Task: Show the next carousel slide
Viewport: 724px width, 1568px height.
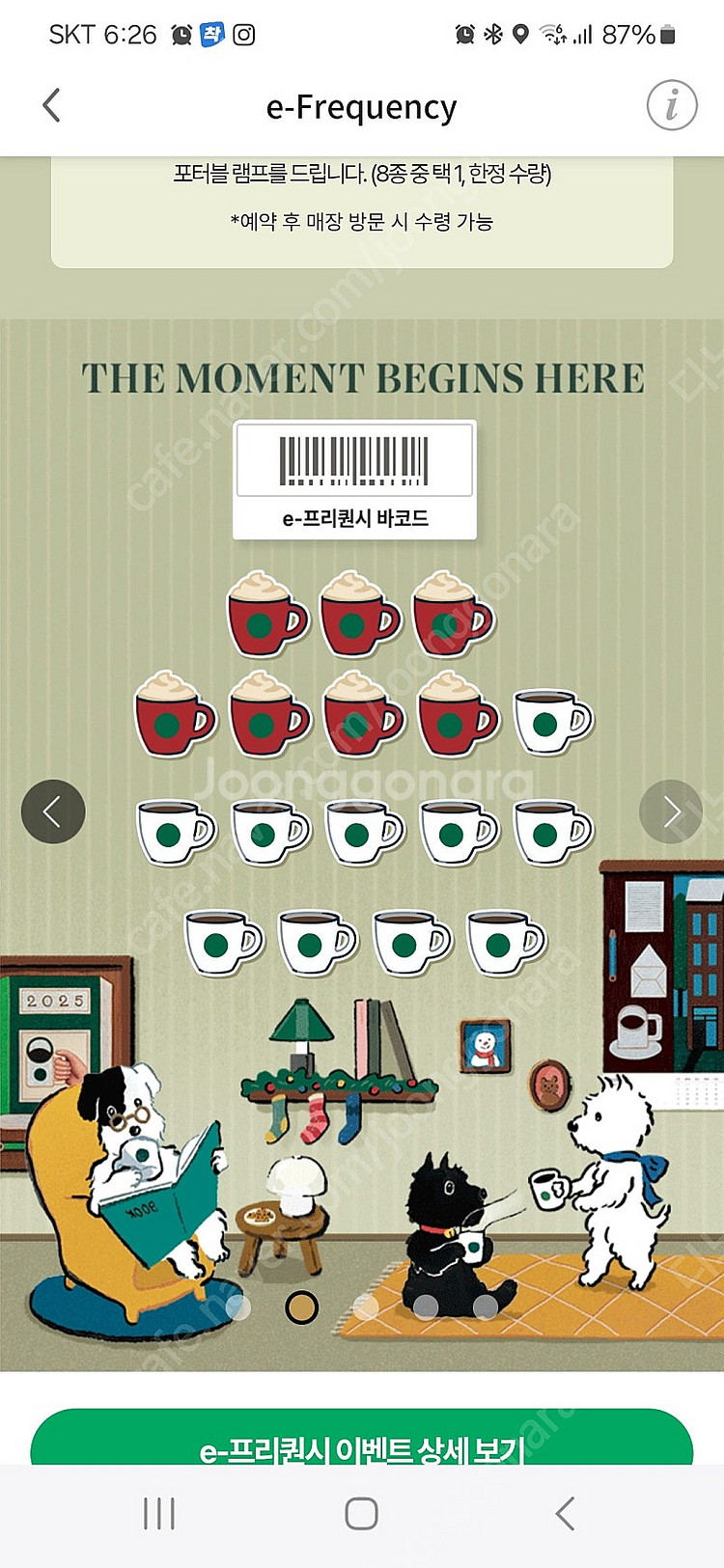Action: (671, 812)
